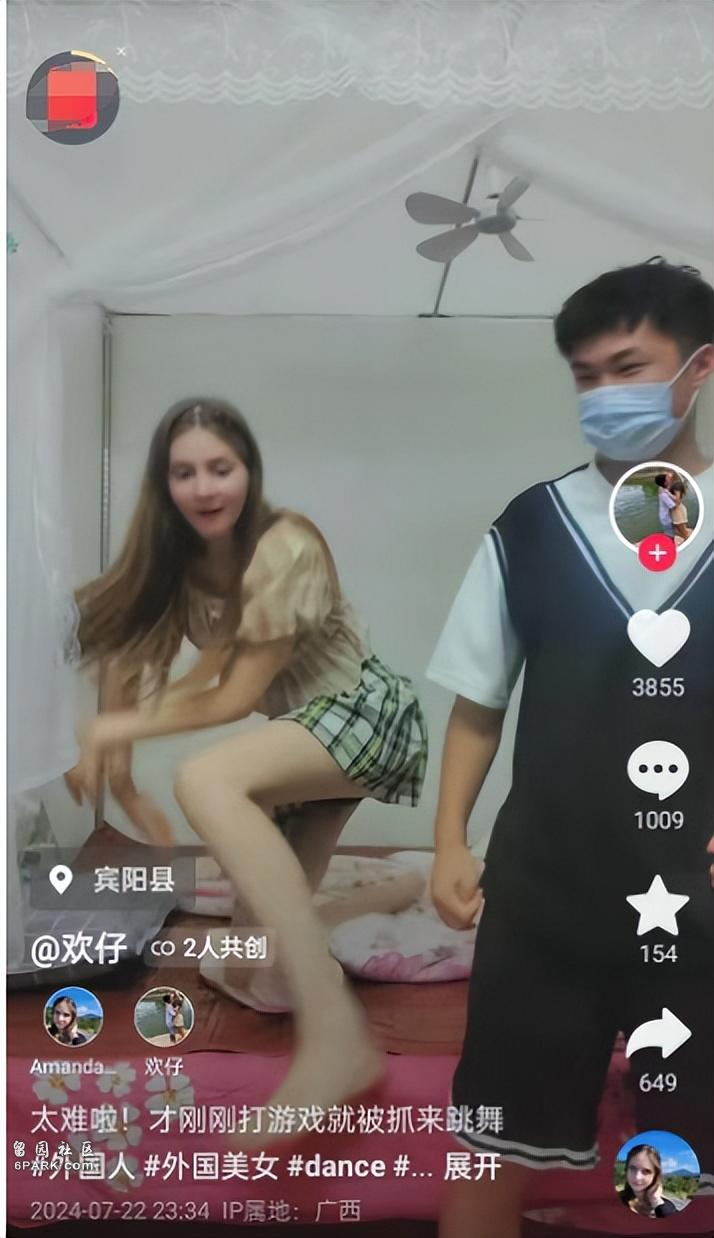
Task: Follow the creator with the red plus
Action: [x=657, y=552]
